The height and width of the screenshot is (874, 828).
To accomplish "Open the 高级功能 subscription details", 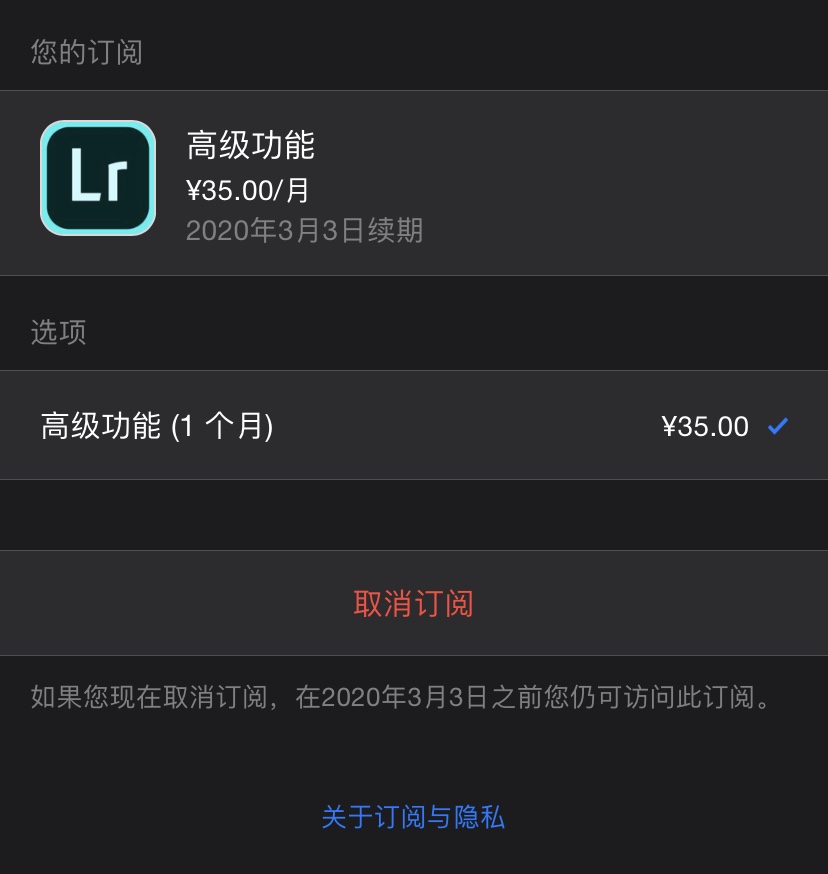I will click(414, 178).
